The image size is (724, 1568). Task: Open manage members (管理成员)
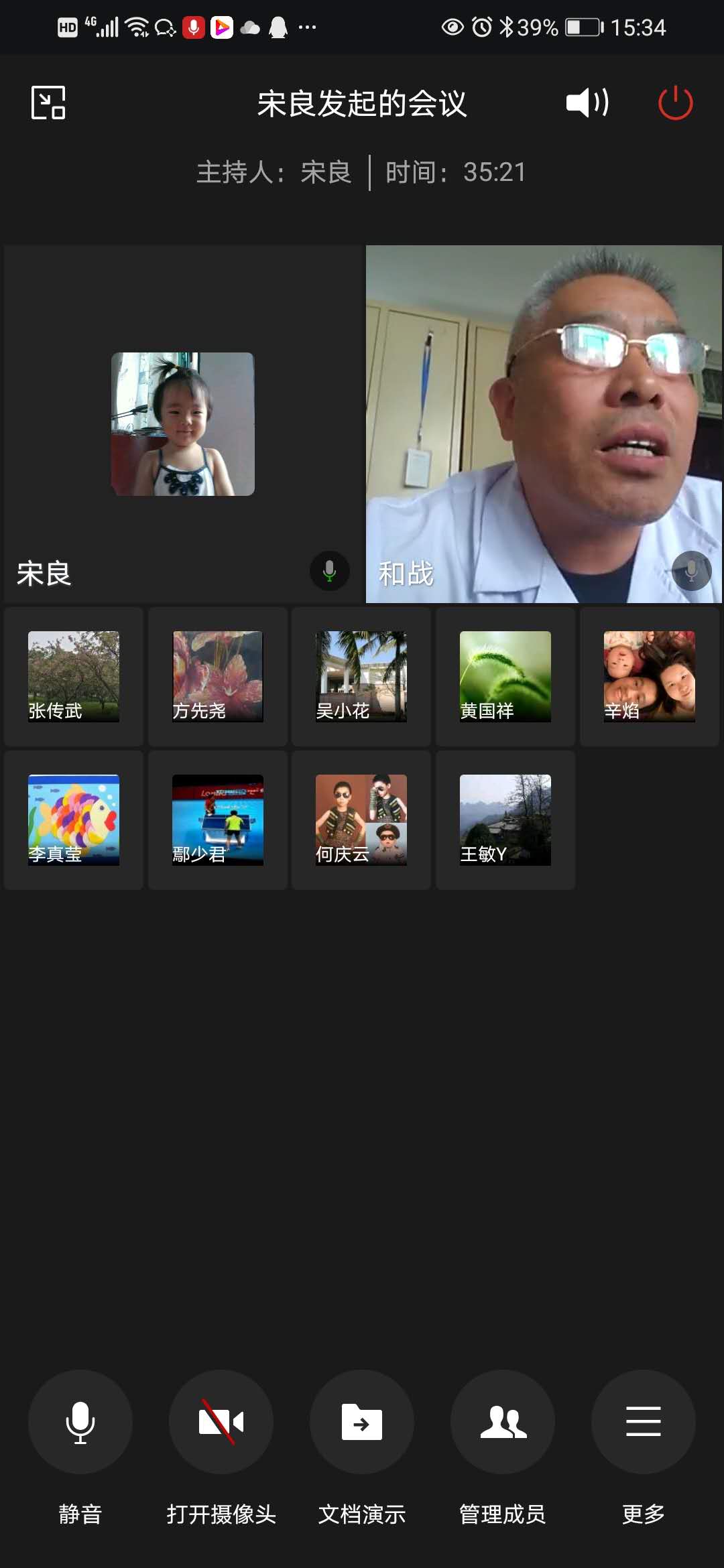(x=503, y=1422)
